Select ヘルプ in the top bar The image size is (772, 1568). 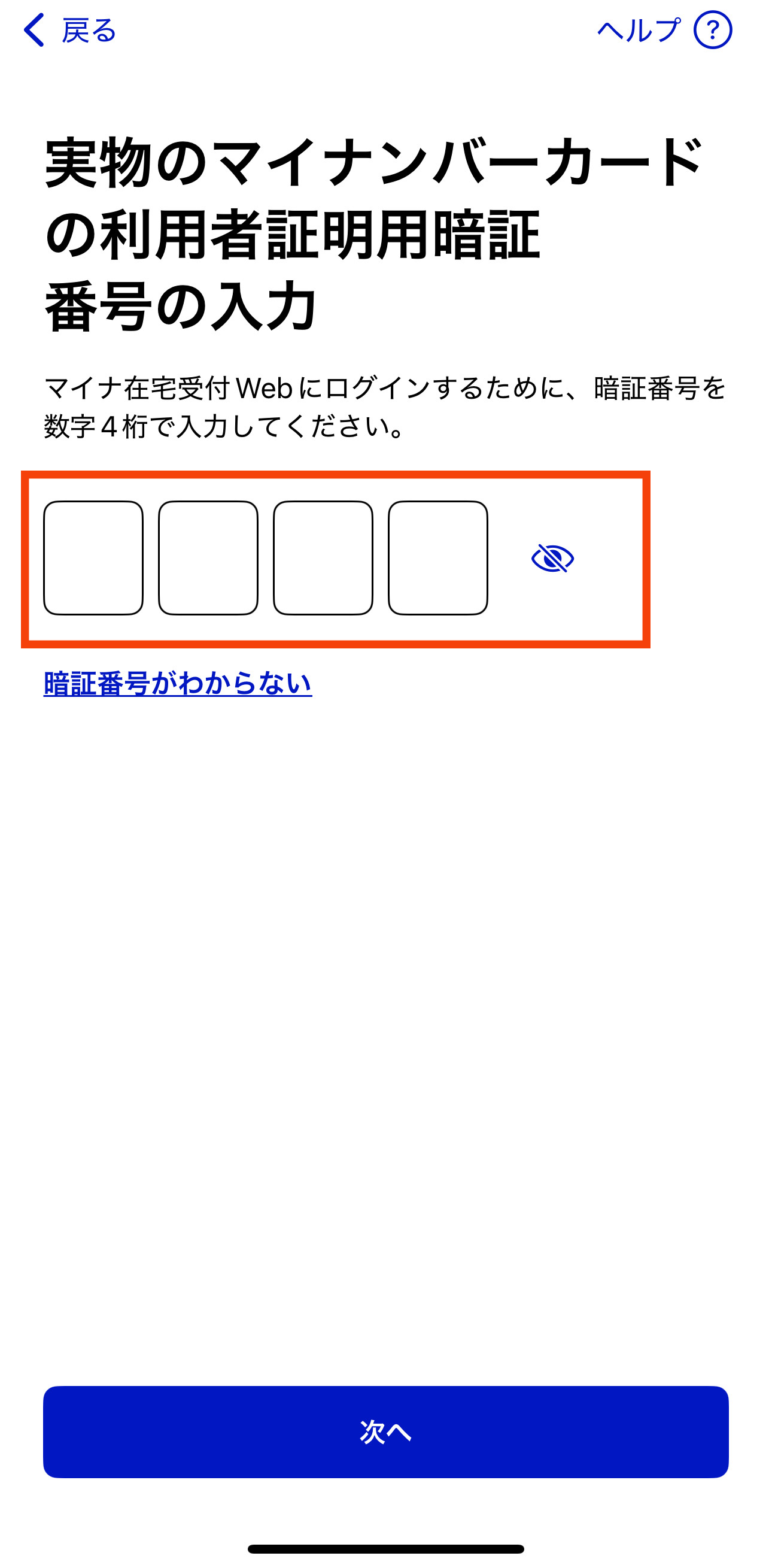click(639, 29)
